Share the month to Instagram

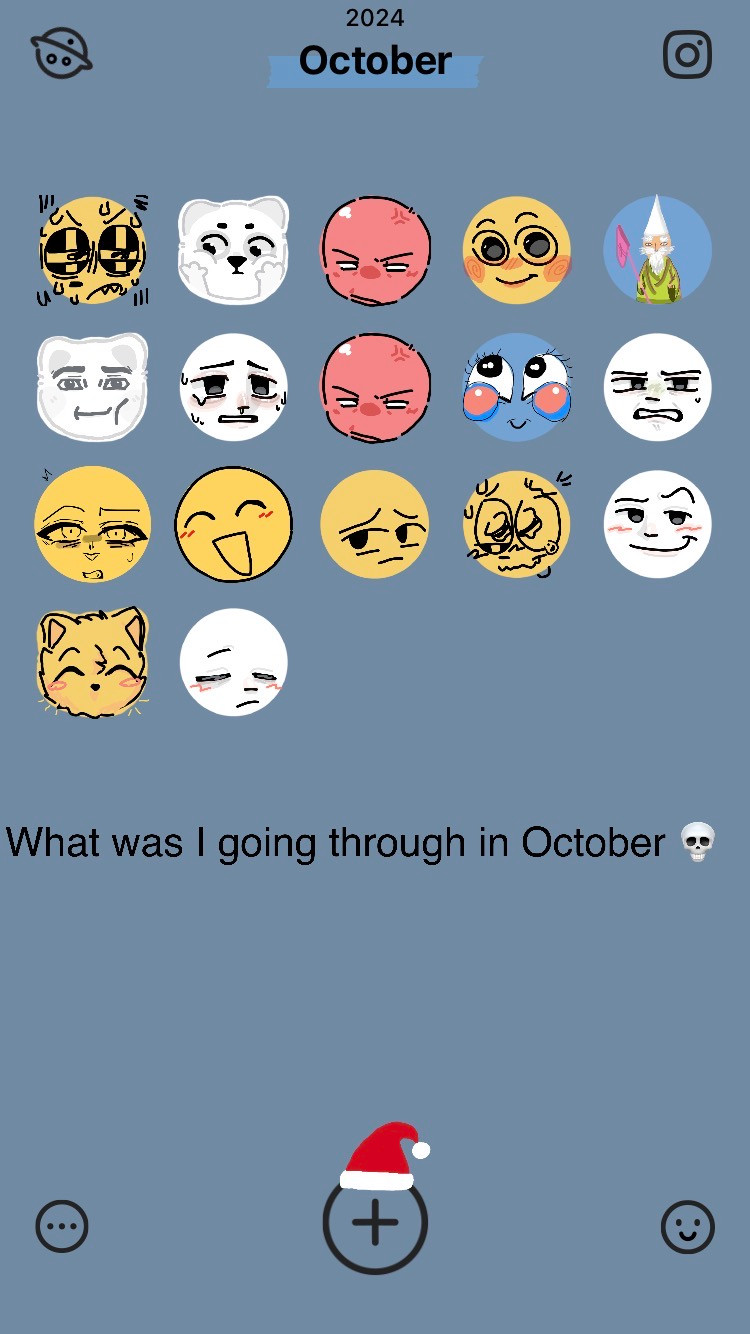point(688,54)
